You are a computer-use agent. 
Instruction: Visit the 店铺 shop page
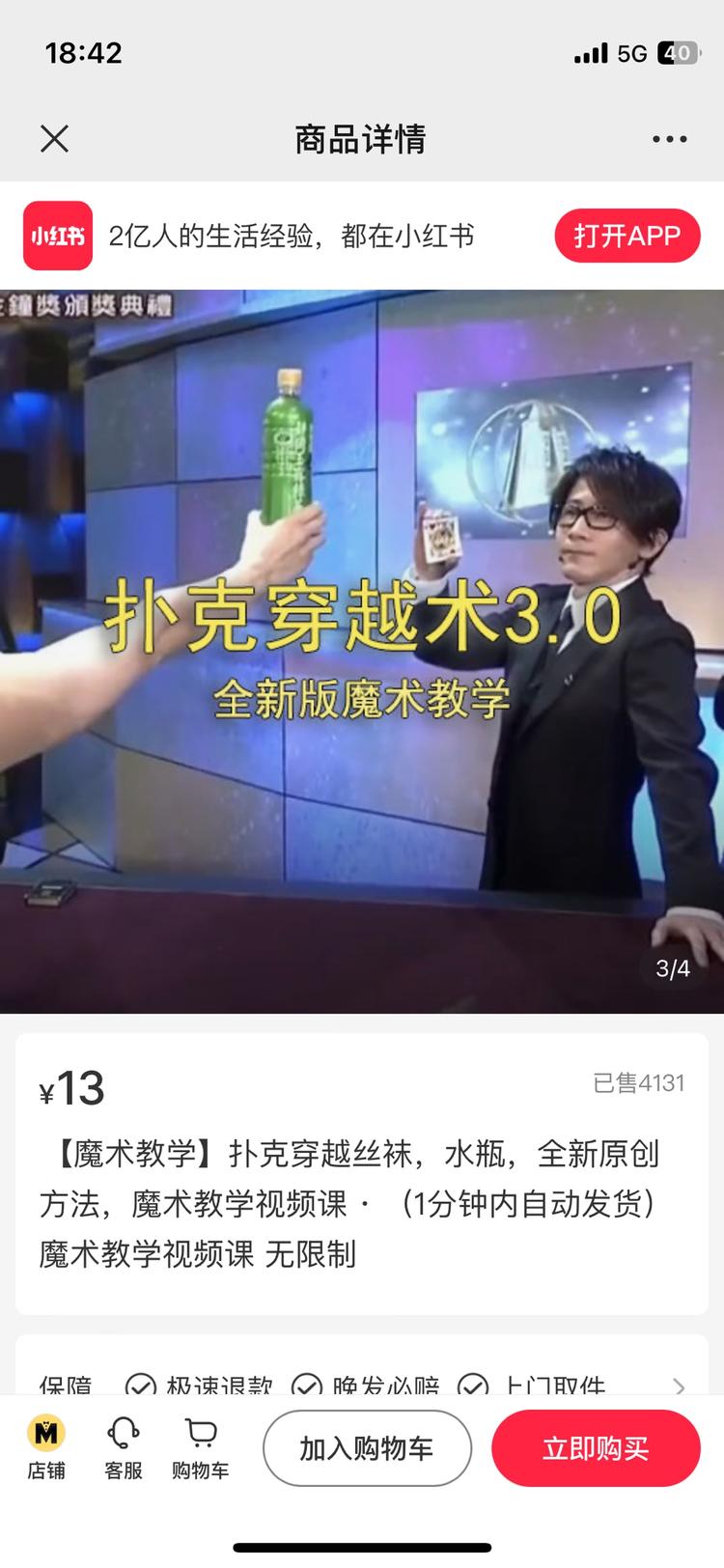(x=46, y=1446)
